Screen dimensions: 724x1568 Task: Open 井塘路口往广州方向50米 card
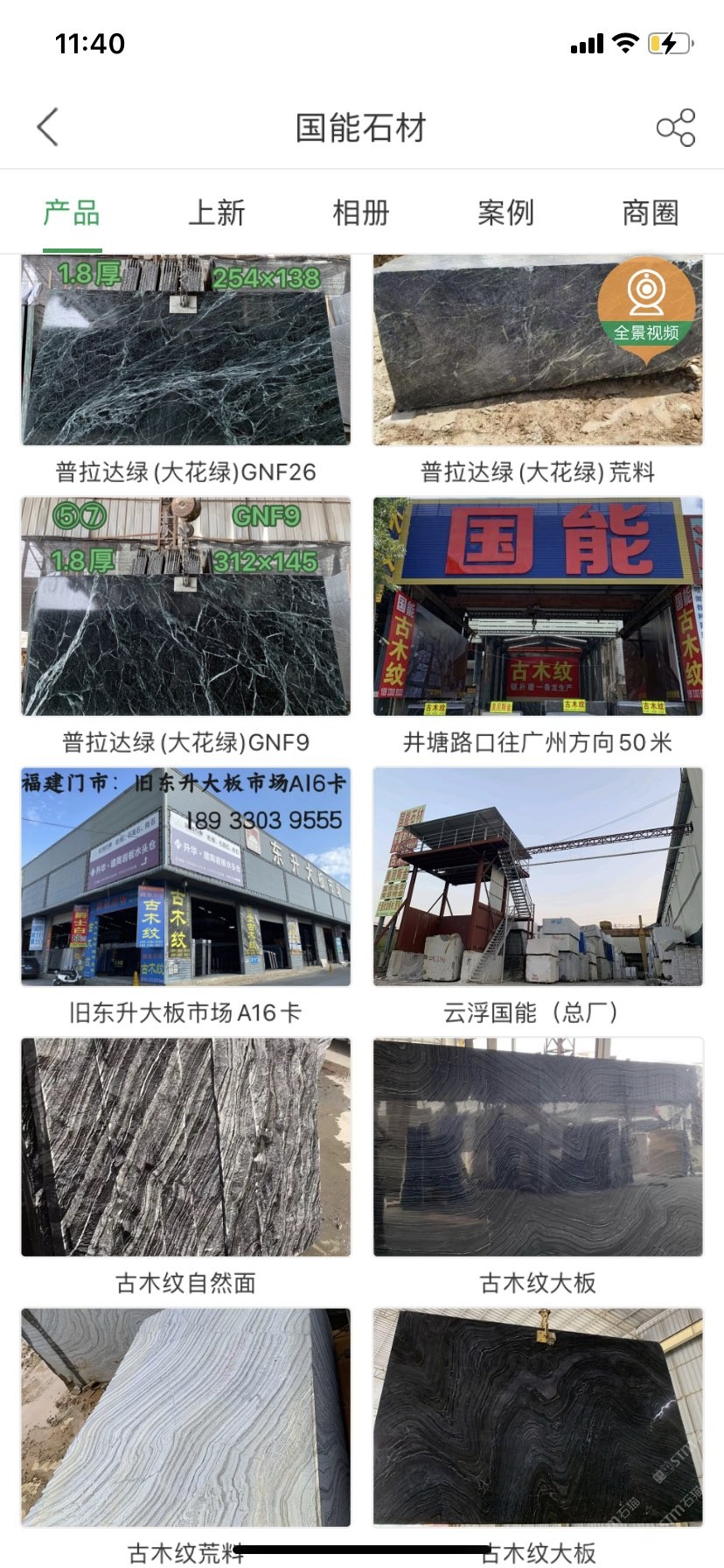coord(538,606)
